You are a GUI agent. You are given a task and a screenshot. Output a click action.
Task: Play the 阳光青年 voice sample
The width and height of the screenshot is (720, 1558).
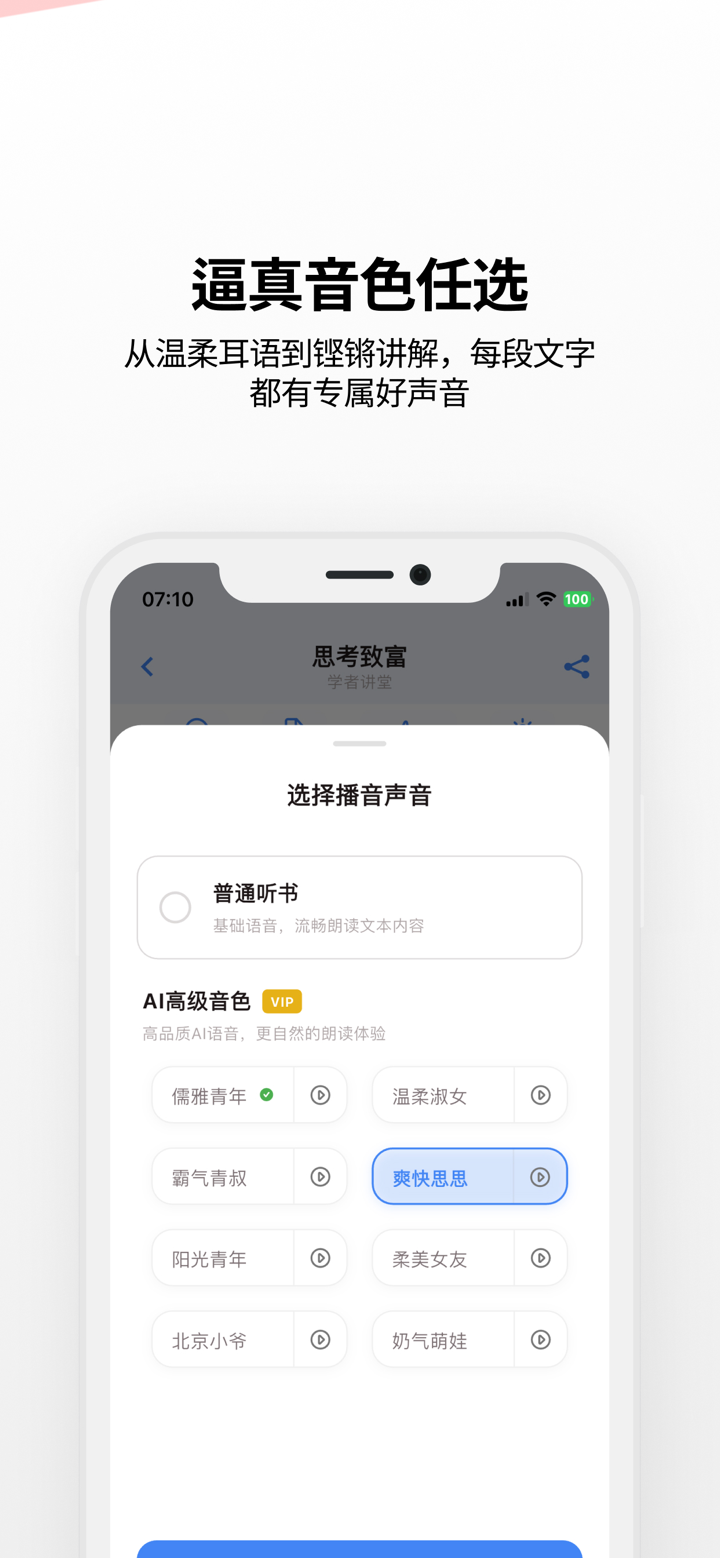coord(320,1258)
